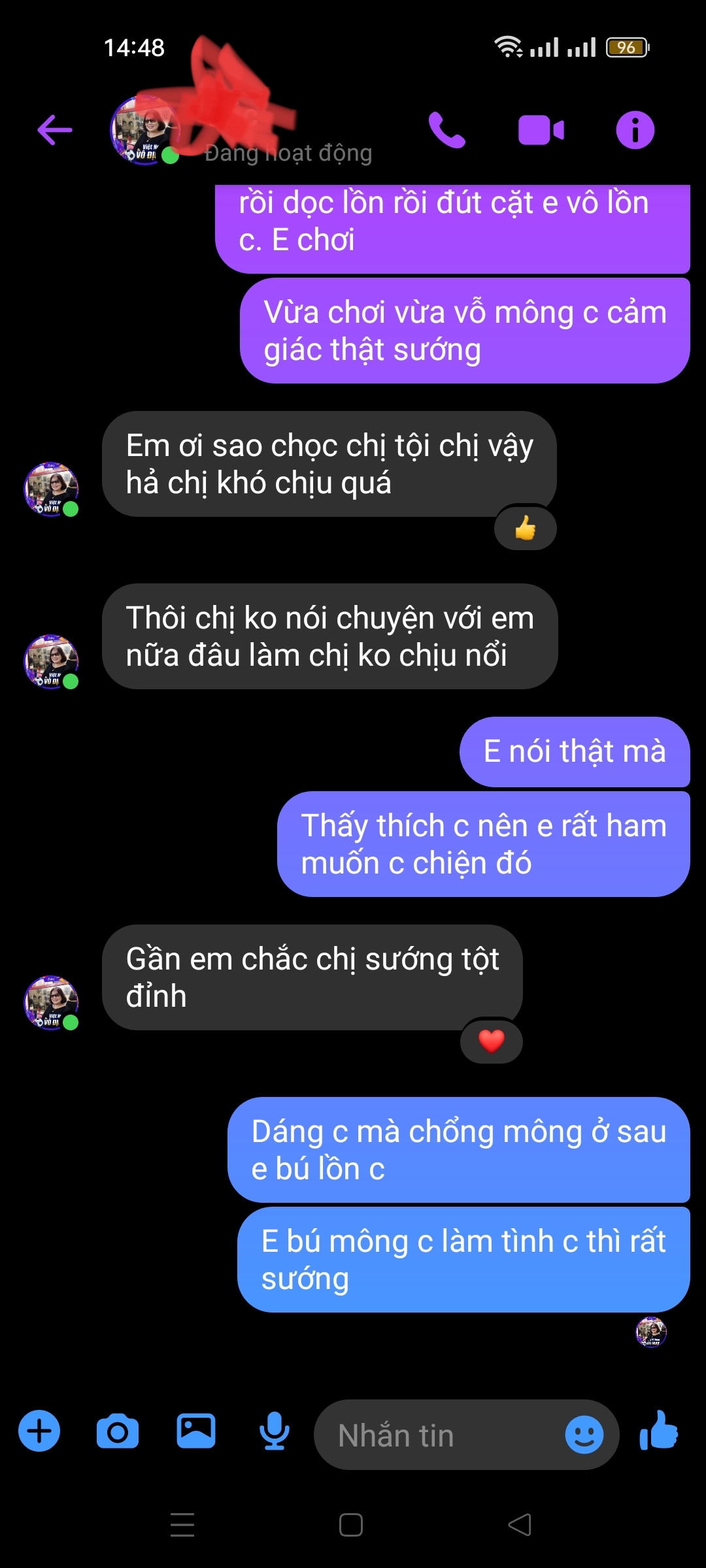706x1568 pixels.
Task: Open the conversation info button
Action: 635,129
